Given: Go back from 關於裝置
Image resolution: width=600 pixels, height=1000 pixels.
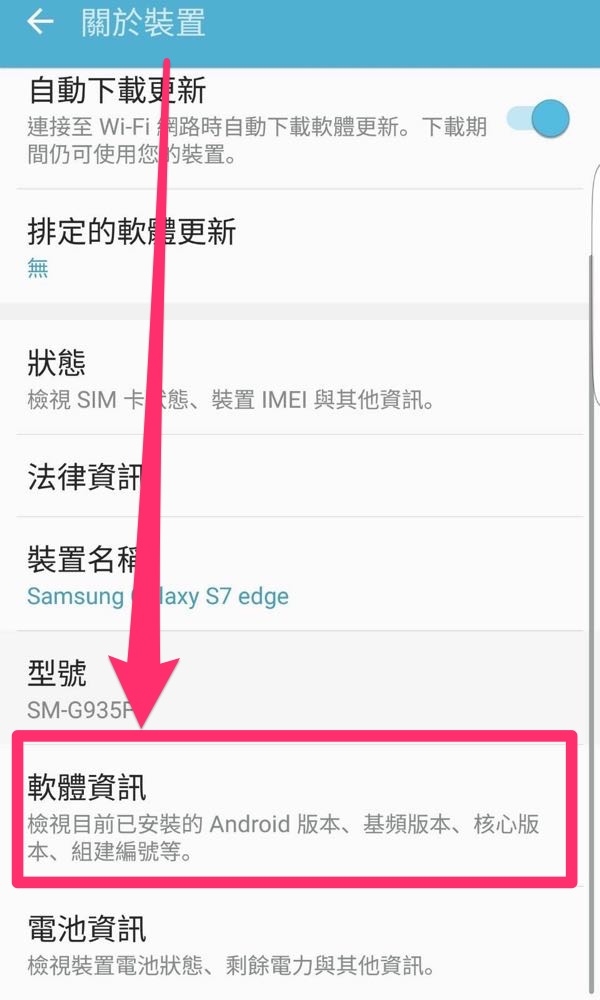Looking at the screenshot, I should [x=40, y=22].
